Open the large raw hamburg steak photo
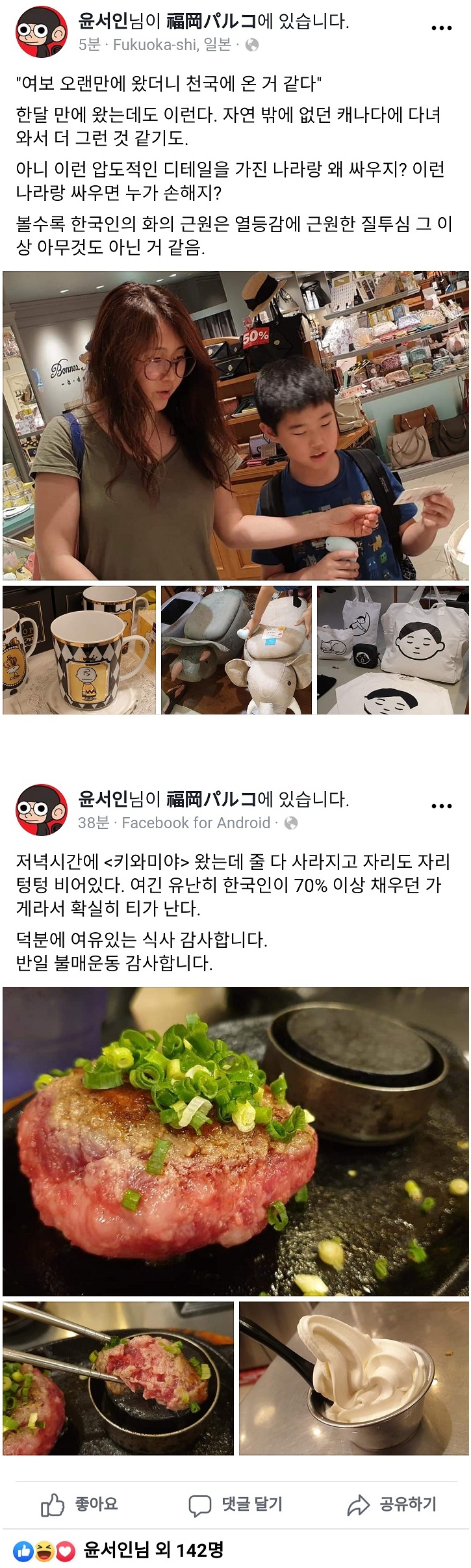The height and width of the screenshot is (1568, 471). tap(235, 1140)
